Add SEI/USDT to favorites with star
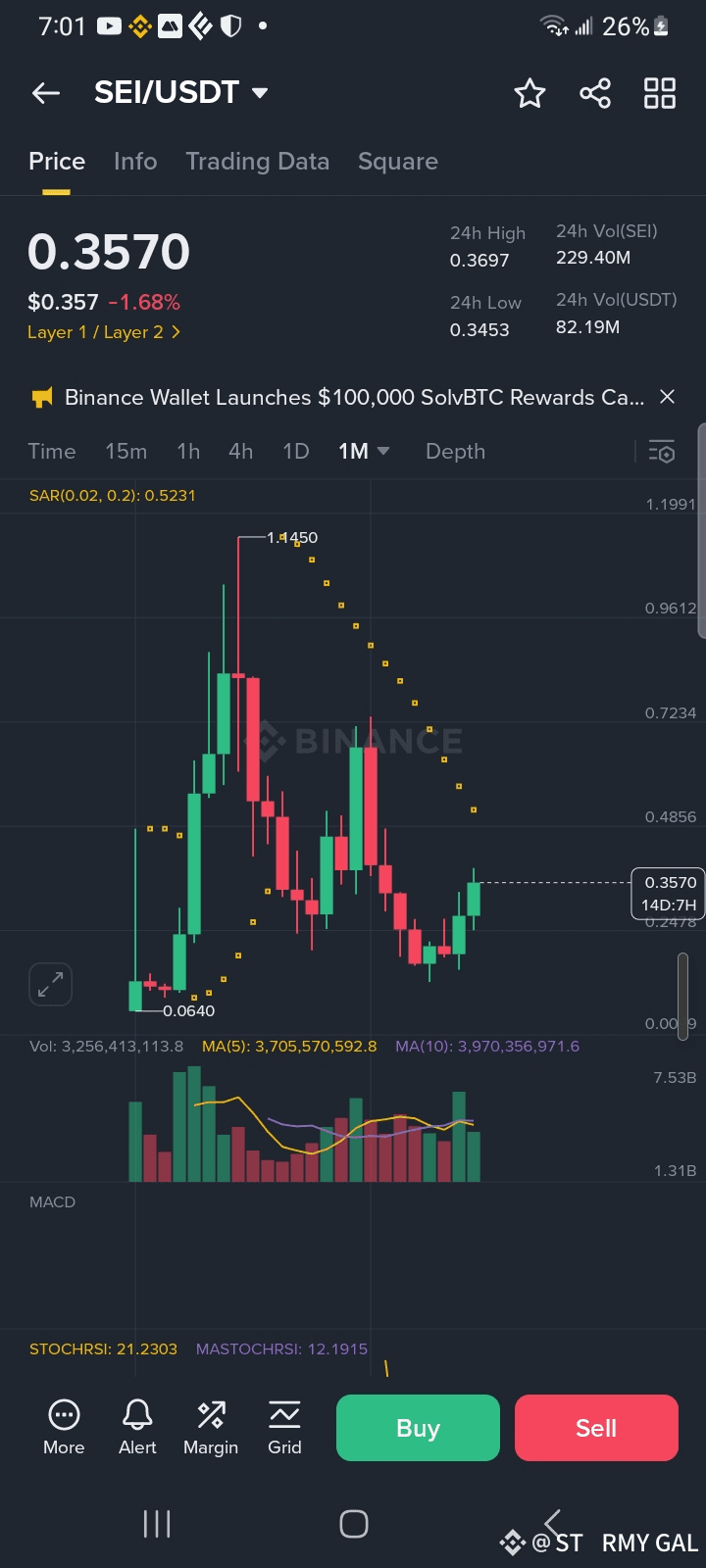 [x=529, y=93]
